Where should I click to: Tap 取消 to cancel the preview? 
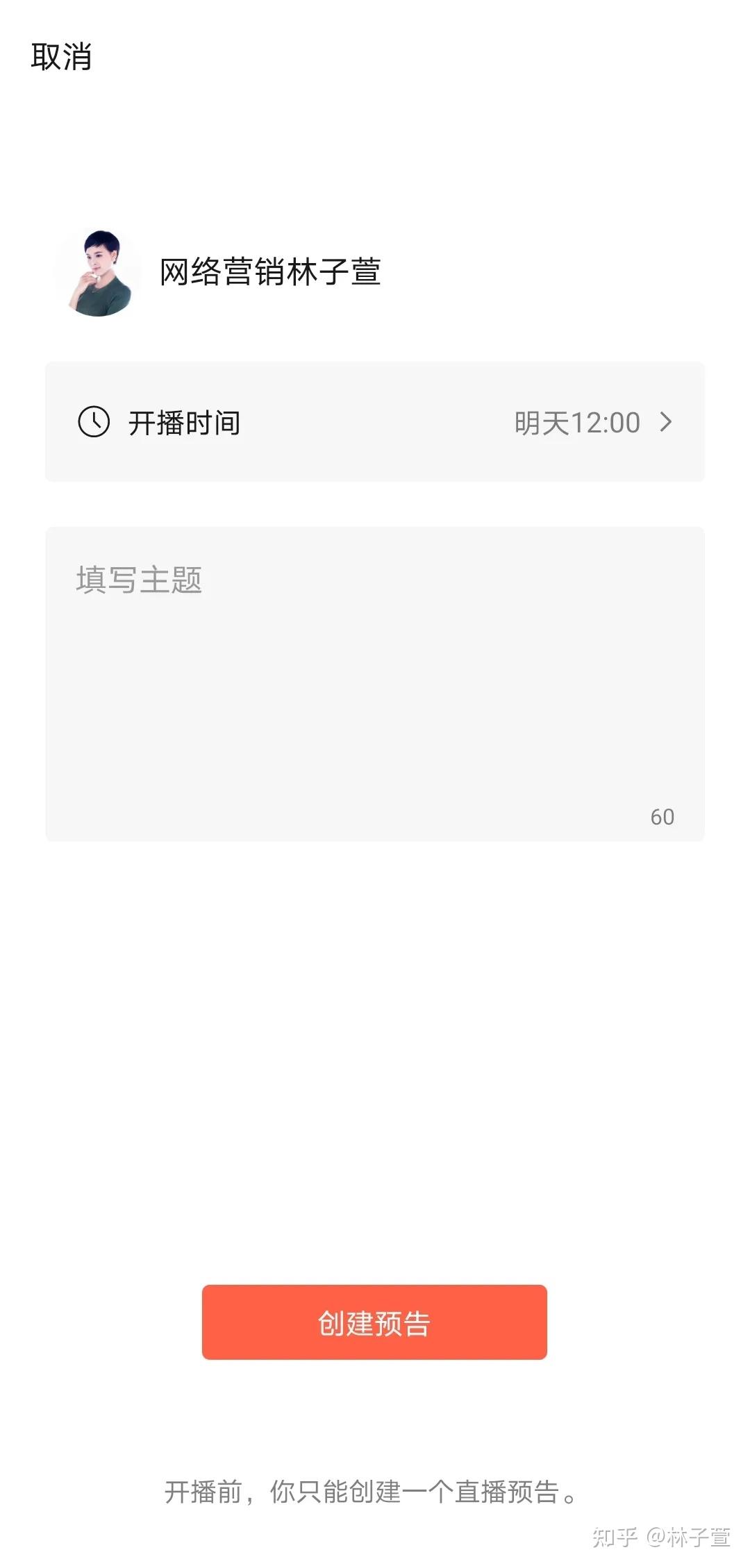61,57
